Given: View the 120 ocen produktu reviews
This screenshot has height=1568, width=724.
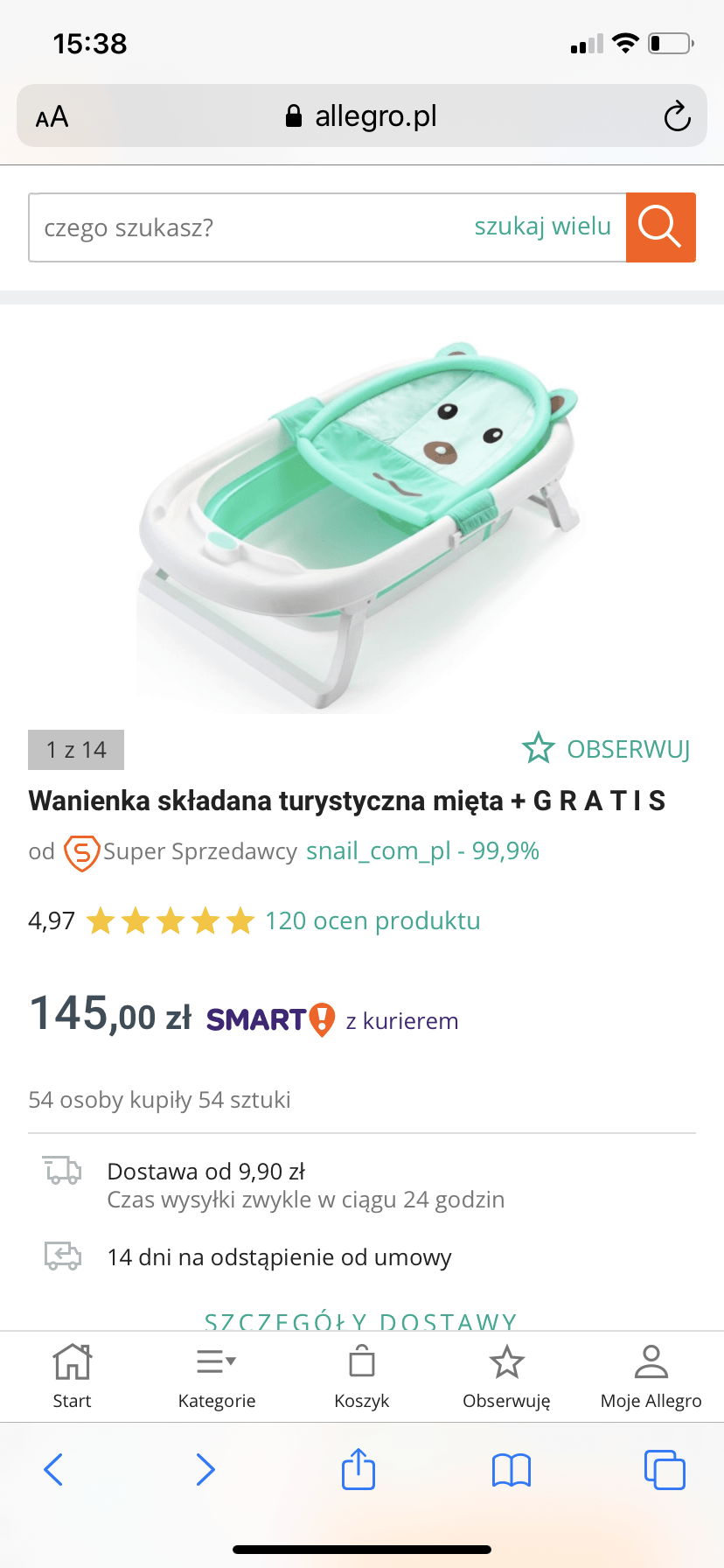Looking at the screenshot, I should [372, 920].
